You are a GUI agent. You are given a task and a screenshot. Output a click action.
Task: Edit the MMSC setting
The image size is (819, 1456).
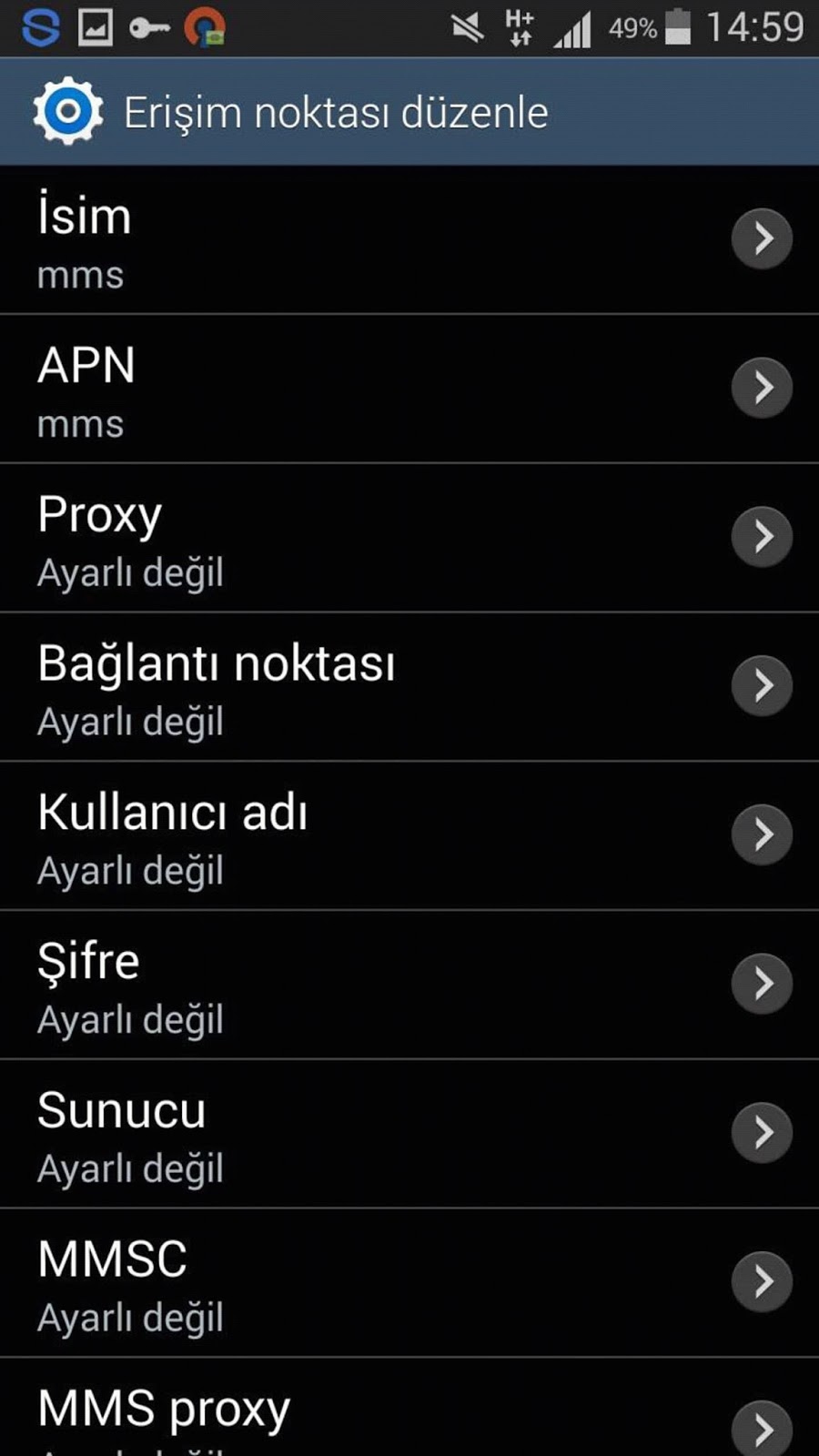409,1283
